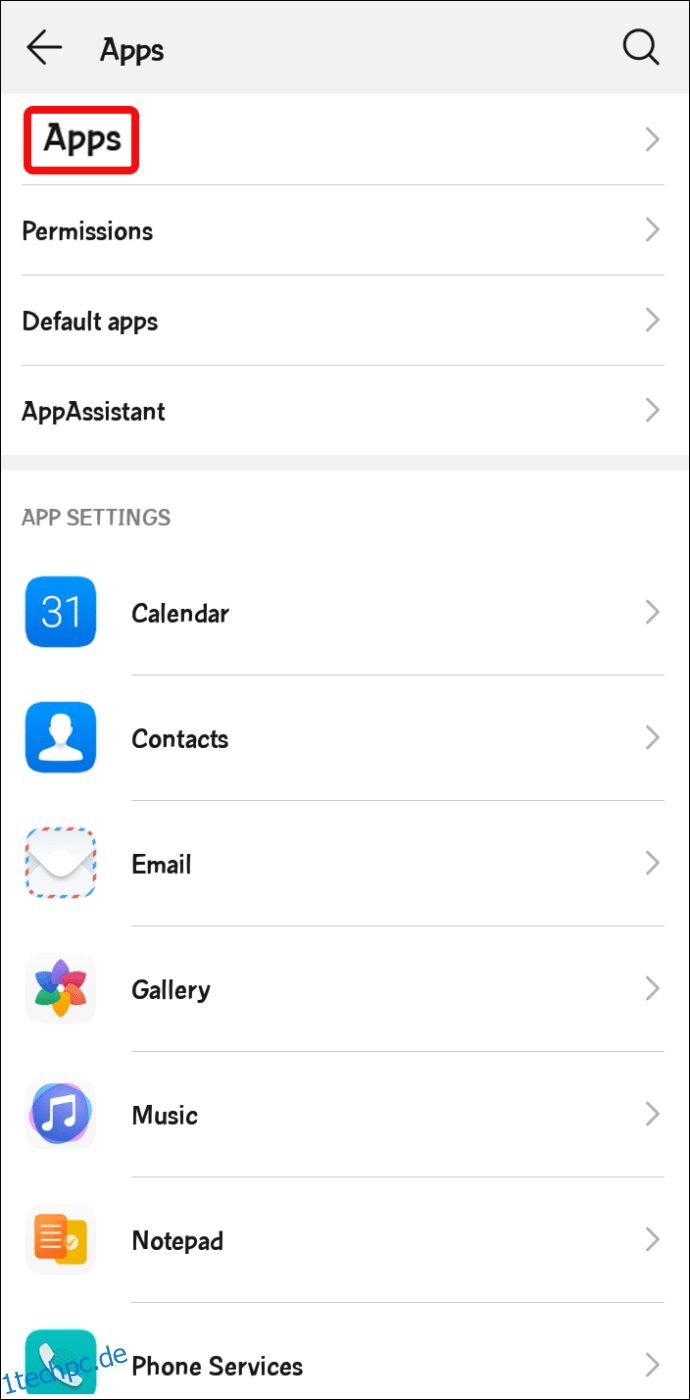
Task: Open Notepad app settings
Action: (x=345, y=1241)
